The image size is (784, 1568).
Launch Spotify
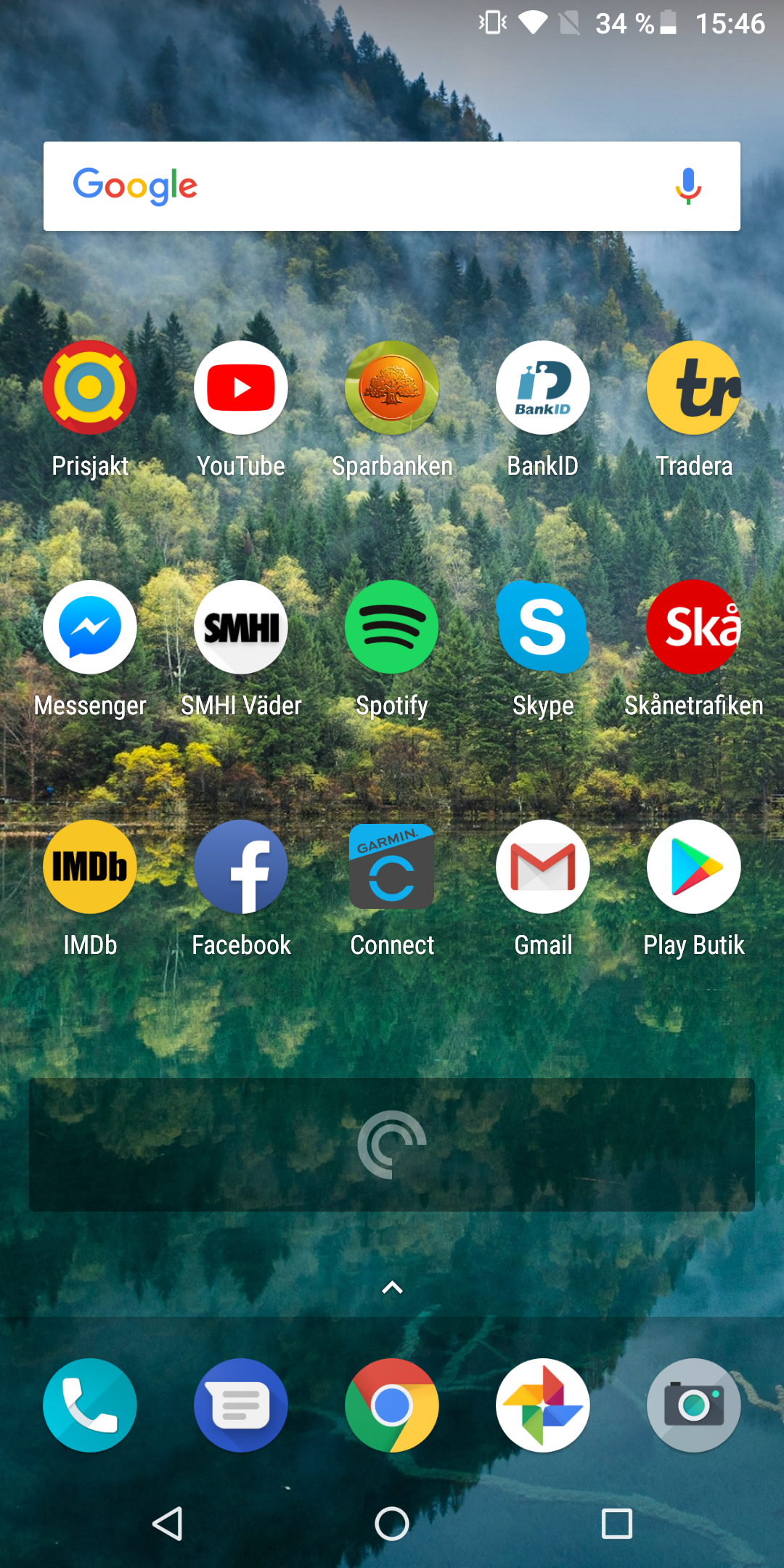(392, 627)
